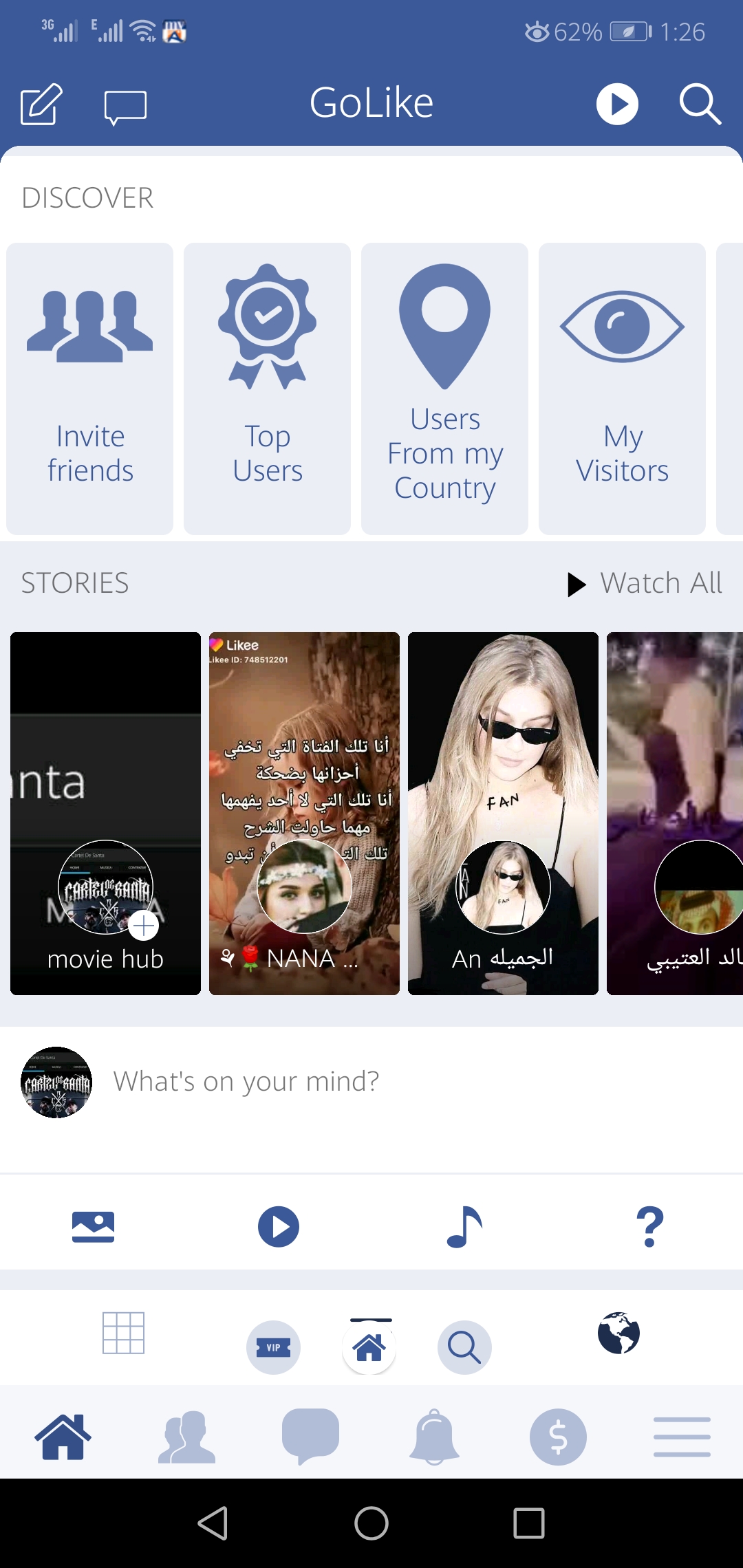Open the My Visitors card

623,389
